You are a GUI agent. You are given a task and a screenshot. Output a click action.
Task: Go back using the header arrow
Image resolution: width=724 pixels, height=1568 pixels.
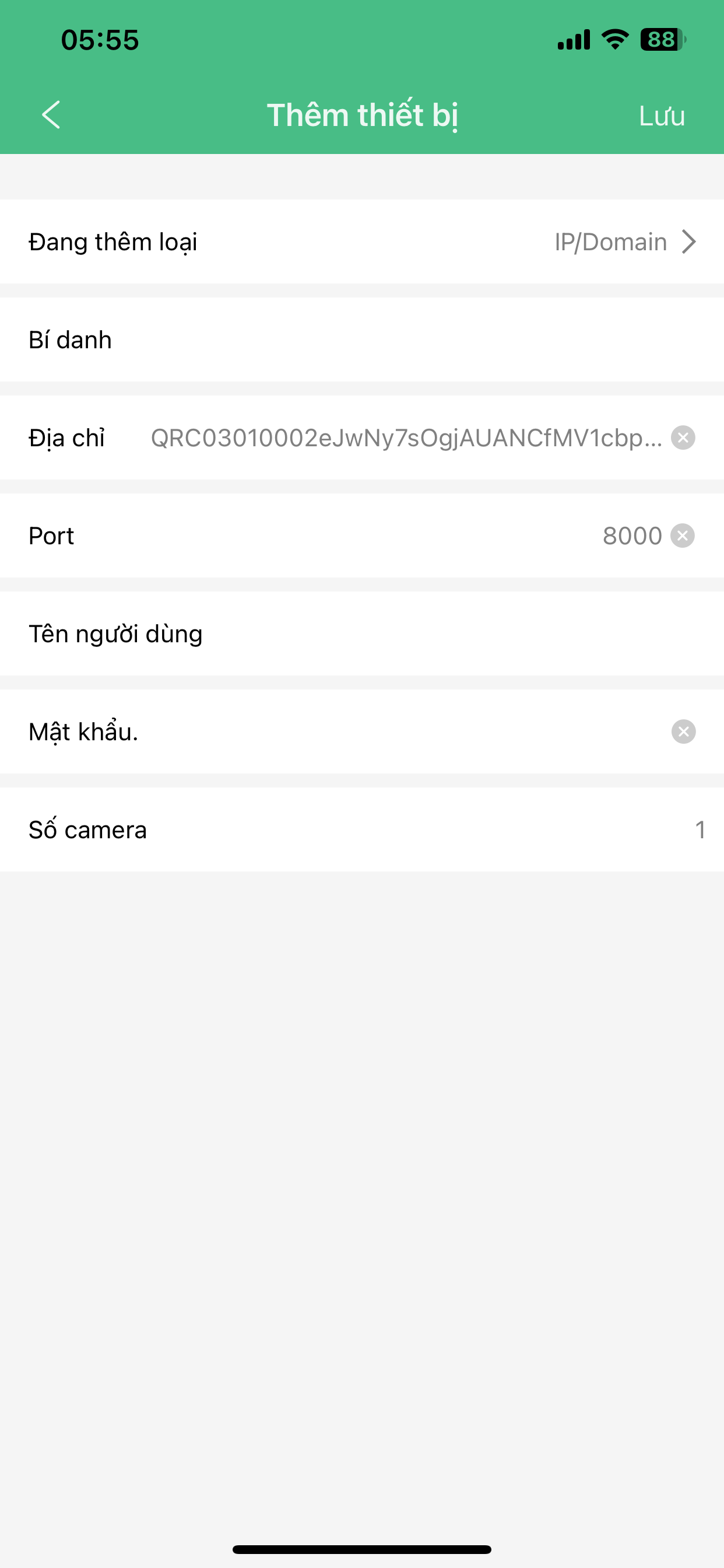[51, 114]
